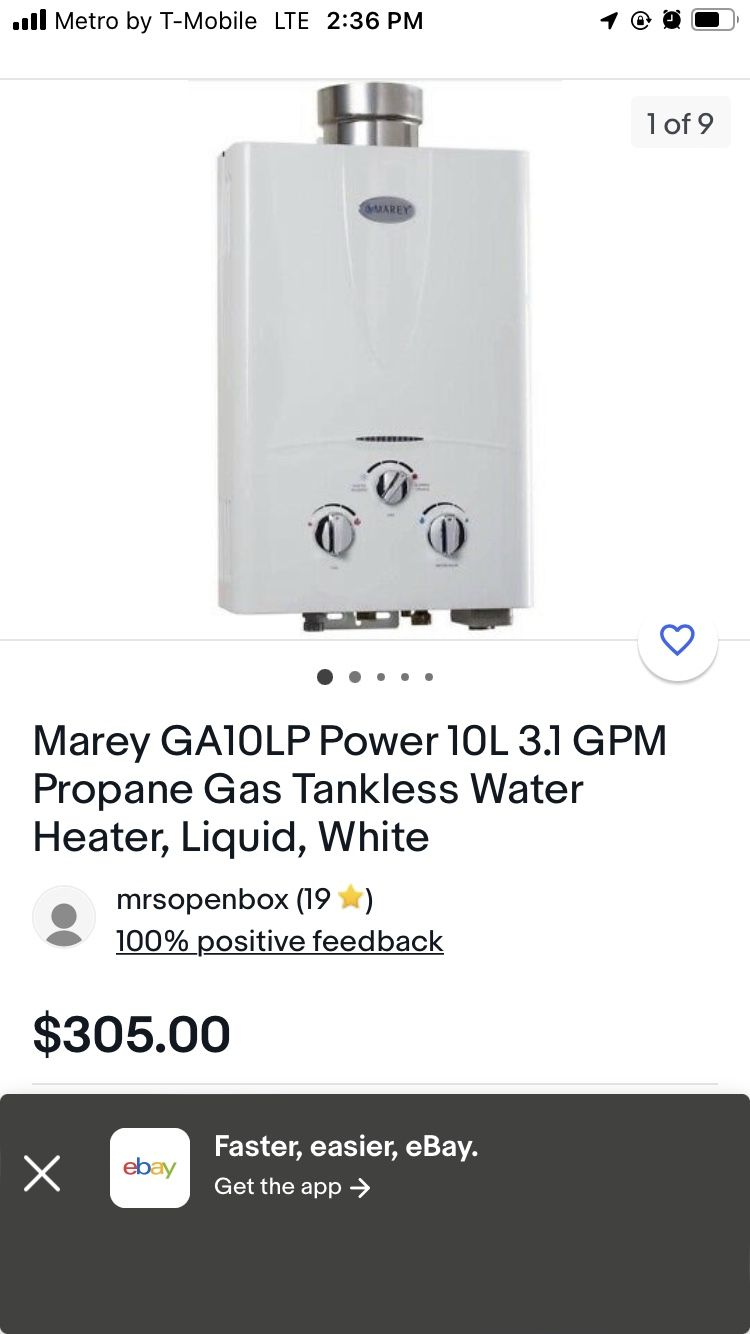Tap the water heater product photo
This screenshot has height=1334, width=750.
[x=375, y=360]
